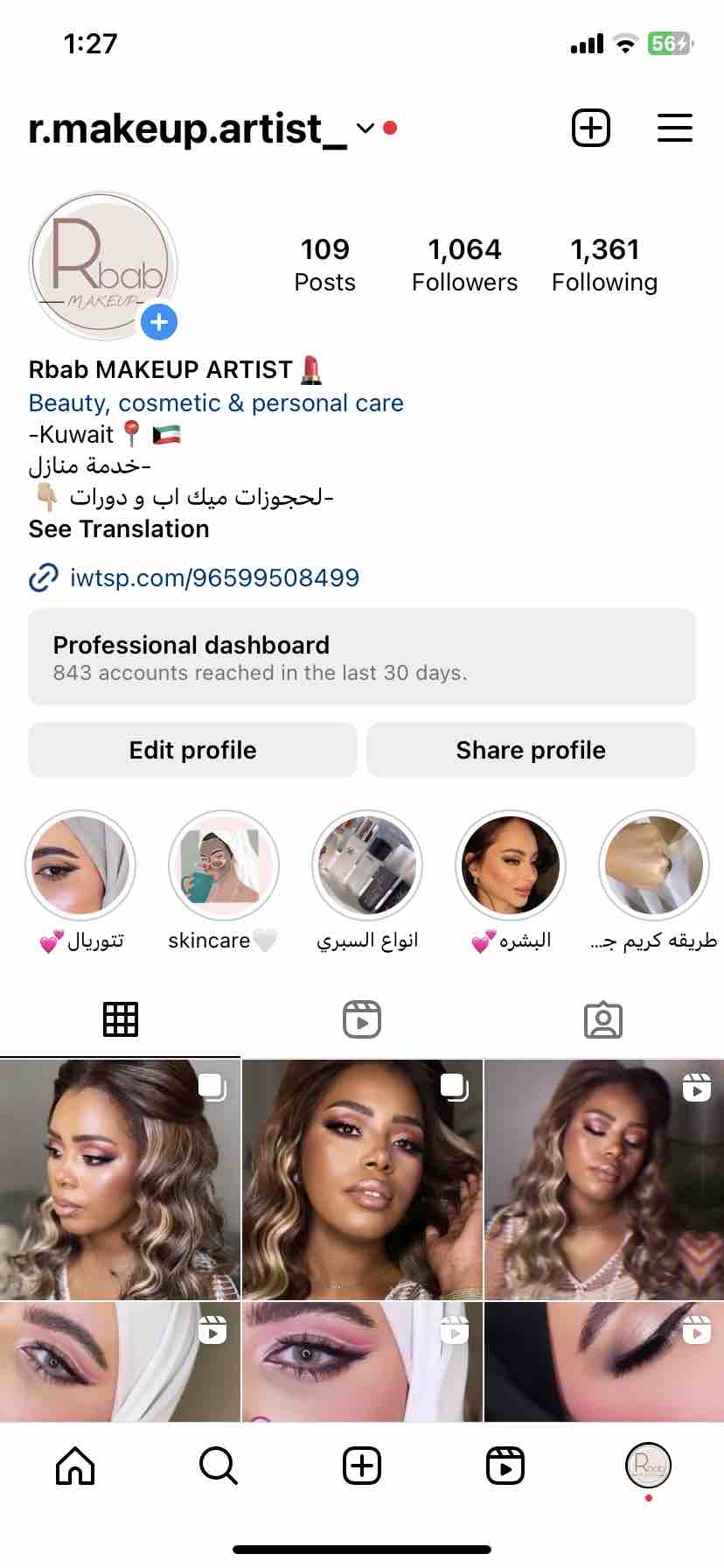This screenshot has height=1568, width=724.
Task: Switch to the tagged photos tab
Action: tap(603, 1019)
